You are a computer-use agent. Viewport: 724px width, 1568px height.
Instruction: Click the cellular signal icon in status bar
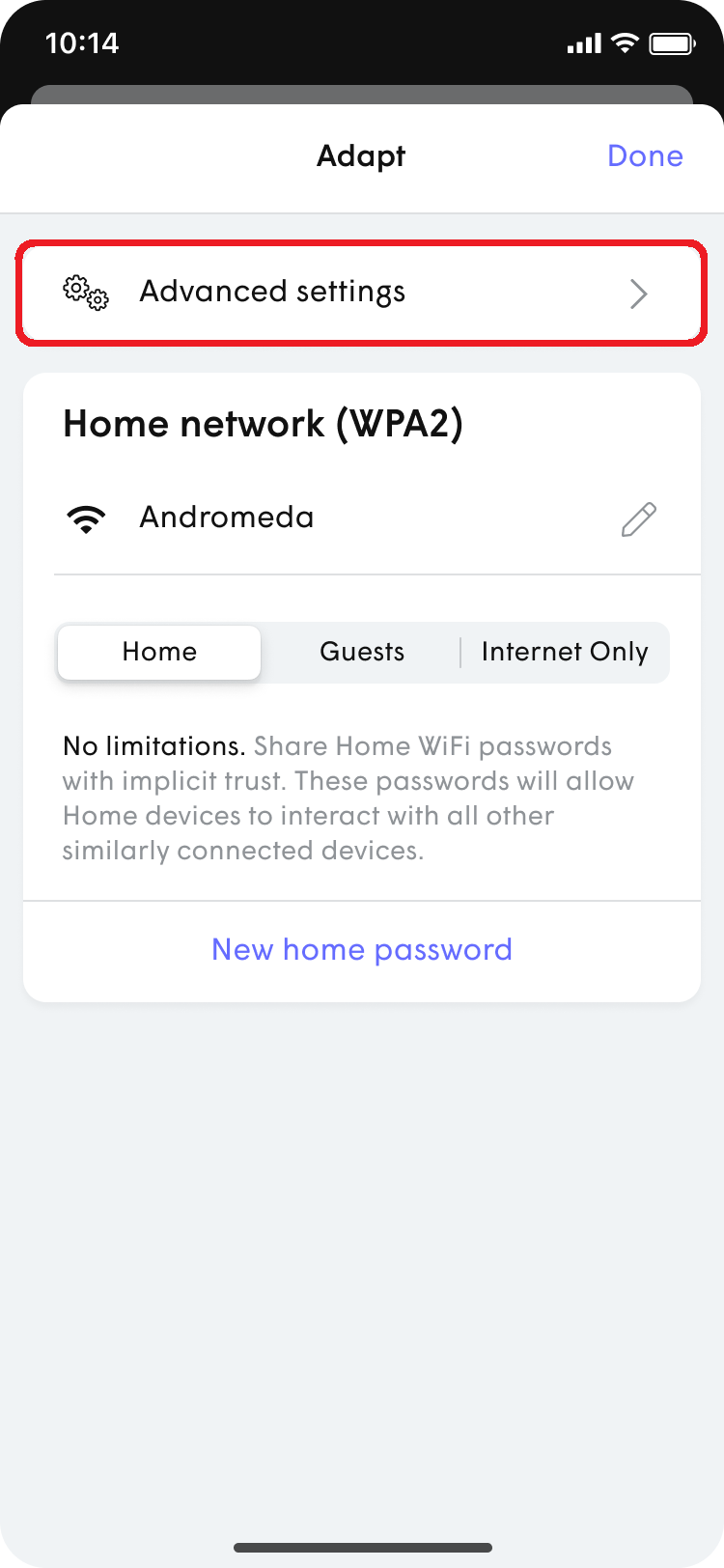pos(583,42)
